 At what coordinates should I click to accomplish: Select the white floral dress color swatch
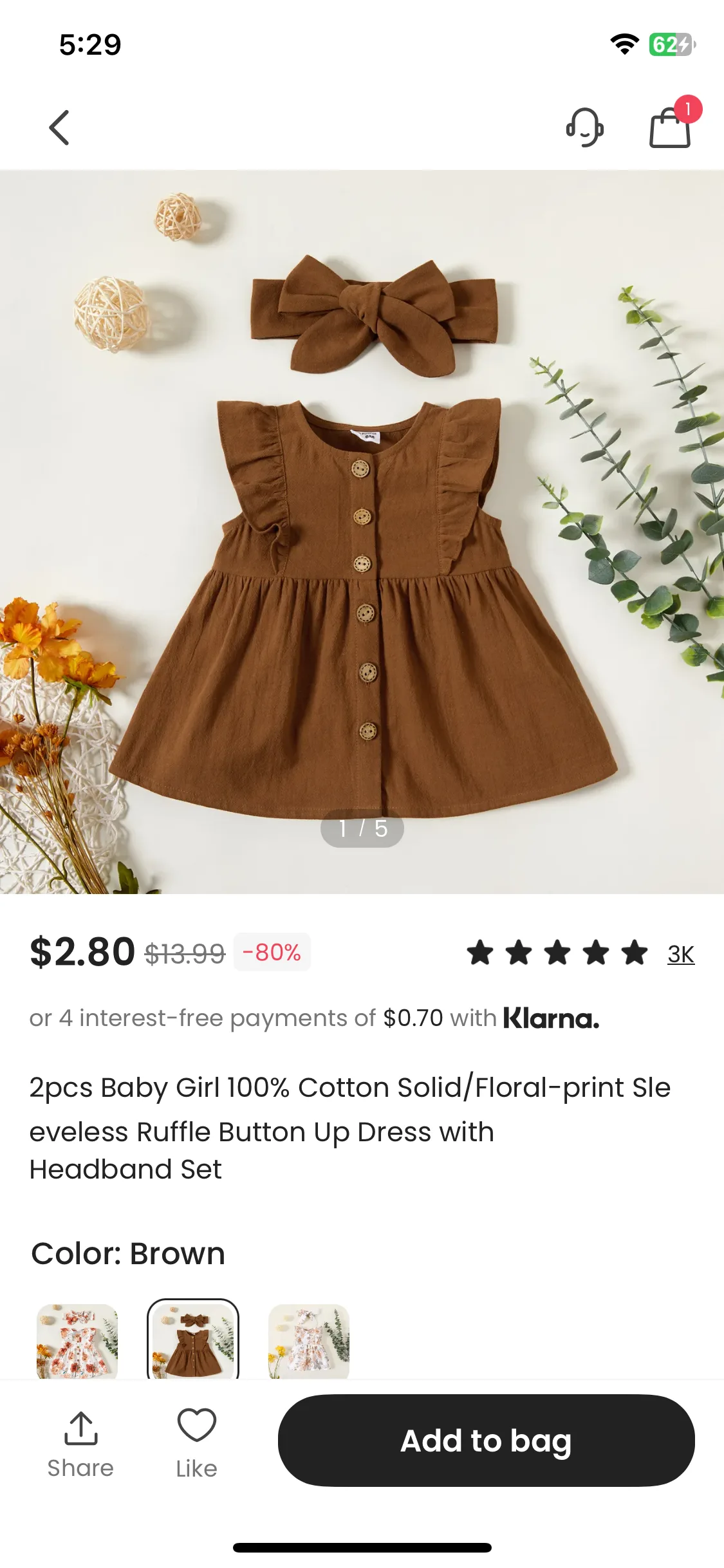point(309,1341)
